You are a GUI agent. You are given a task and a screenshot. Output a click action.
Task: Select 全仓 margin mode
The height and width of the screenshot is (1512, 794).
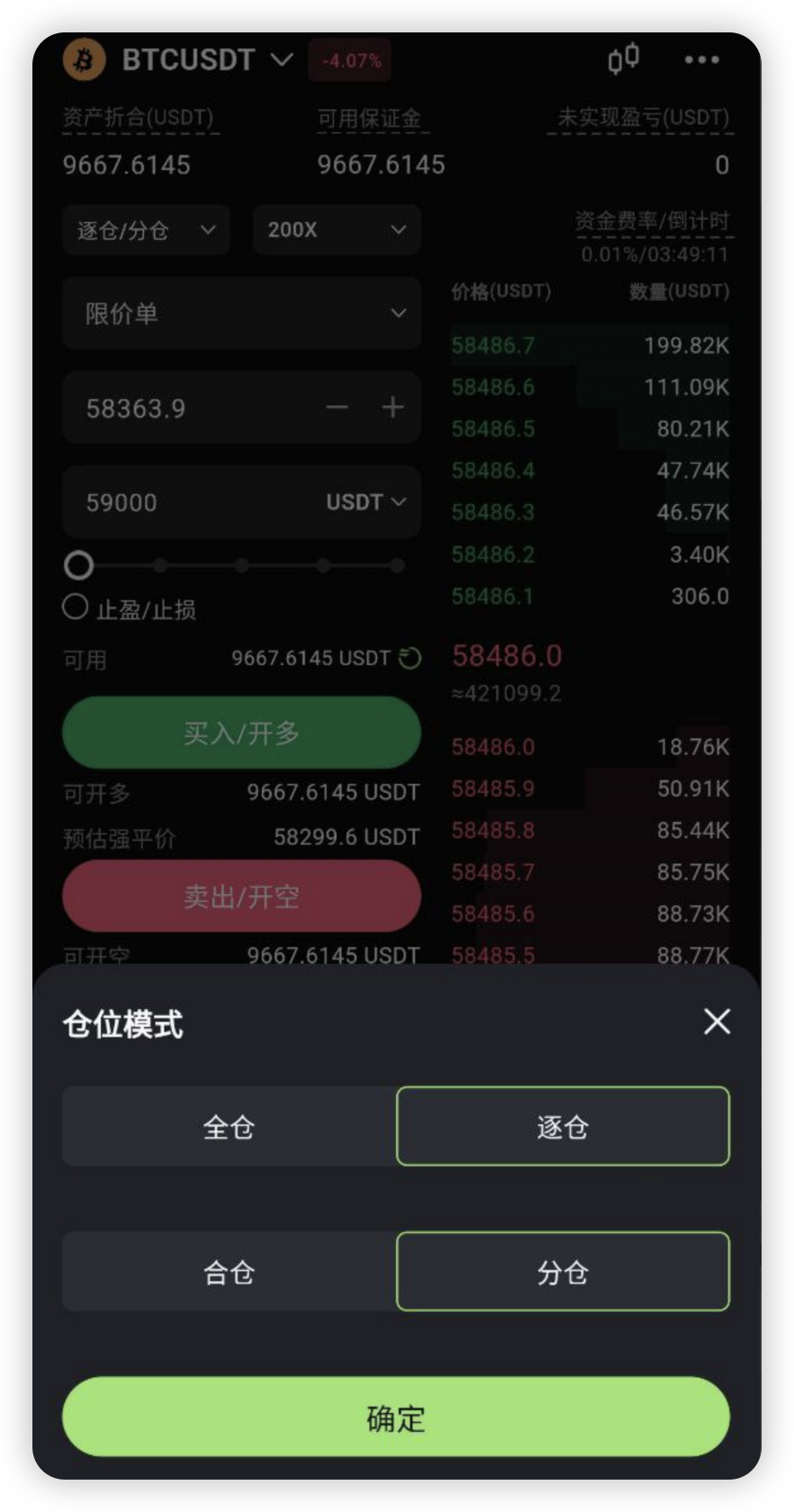tap(230, 1127)
